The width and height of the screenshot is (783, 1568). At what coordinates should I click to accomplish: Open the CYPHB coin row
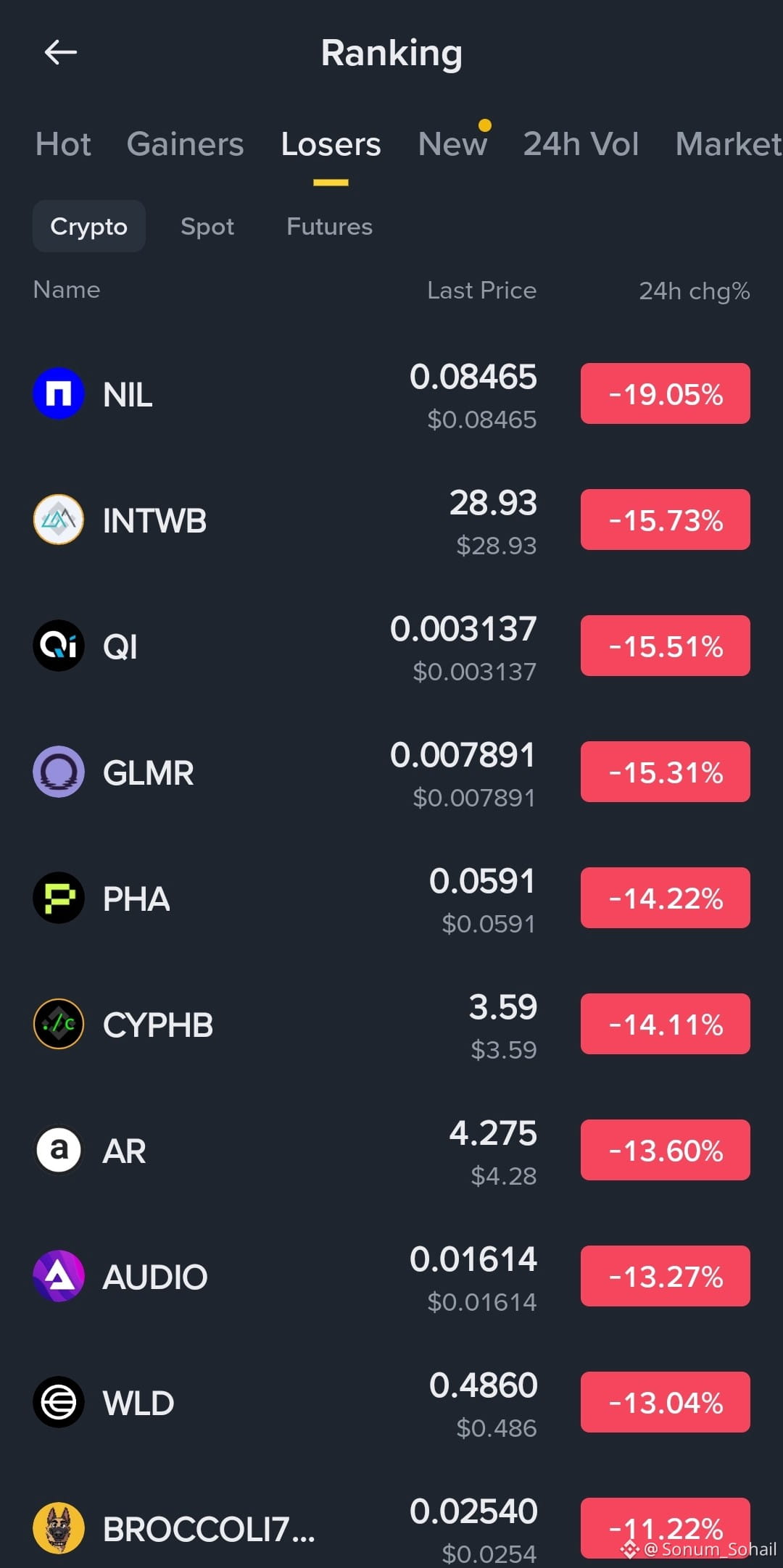click(391, 1025)
